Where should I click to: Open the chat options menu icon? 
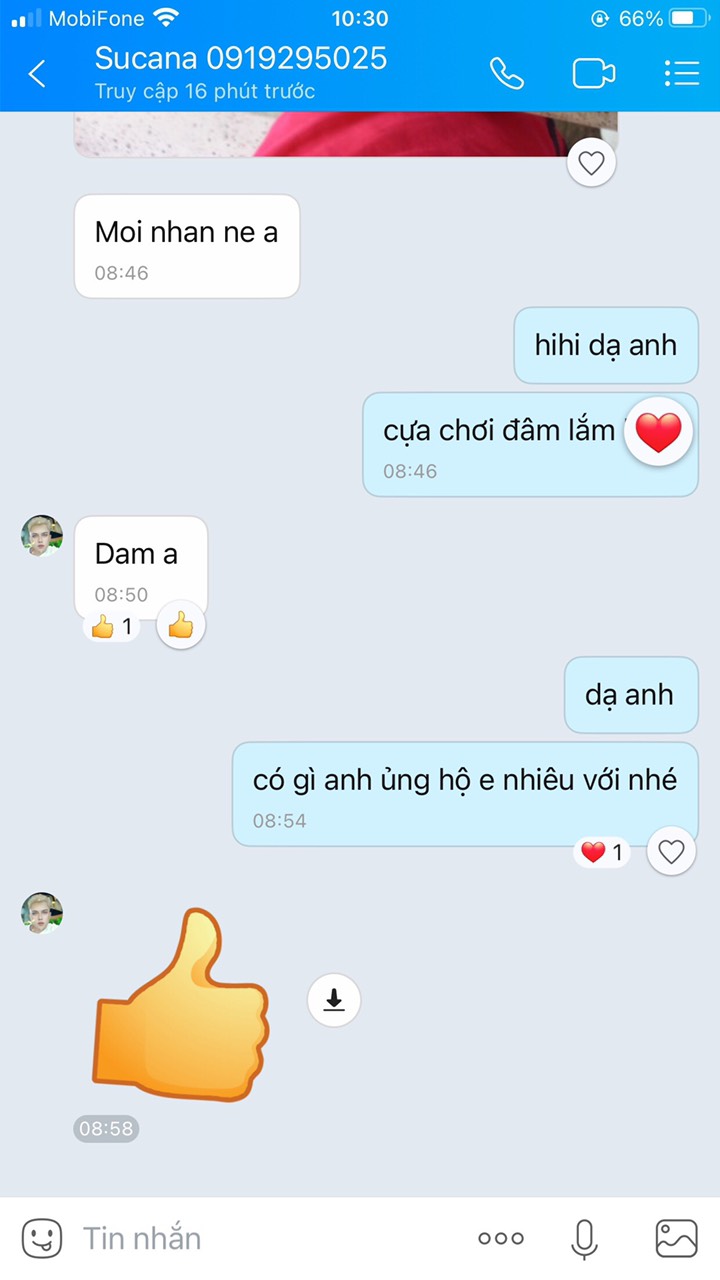click(681, 74)
